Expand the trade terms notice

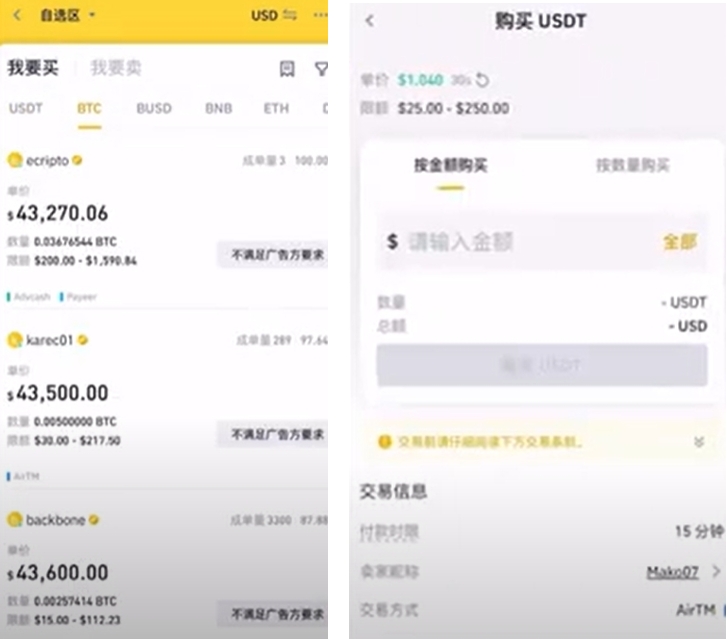click(698, 441)
